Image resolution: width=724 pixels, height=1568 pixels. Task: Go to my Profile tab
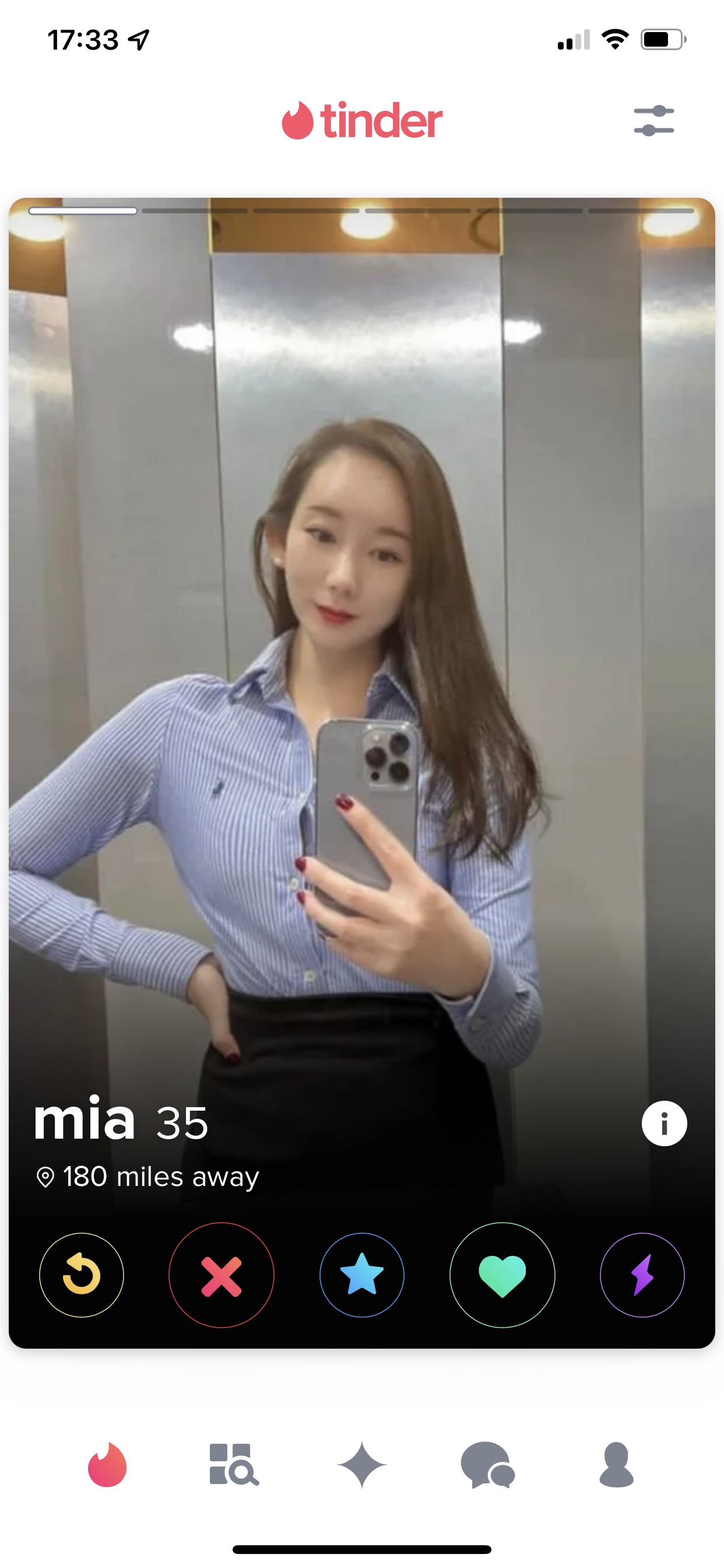click(616, 1465)
